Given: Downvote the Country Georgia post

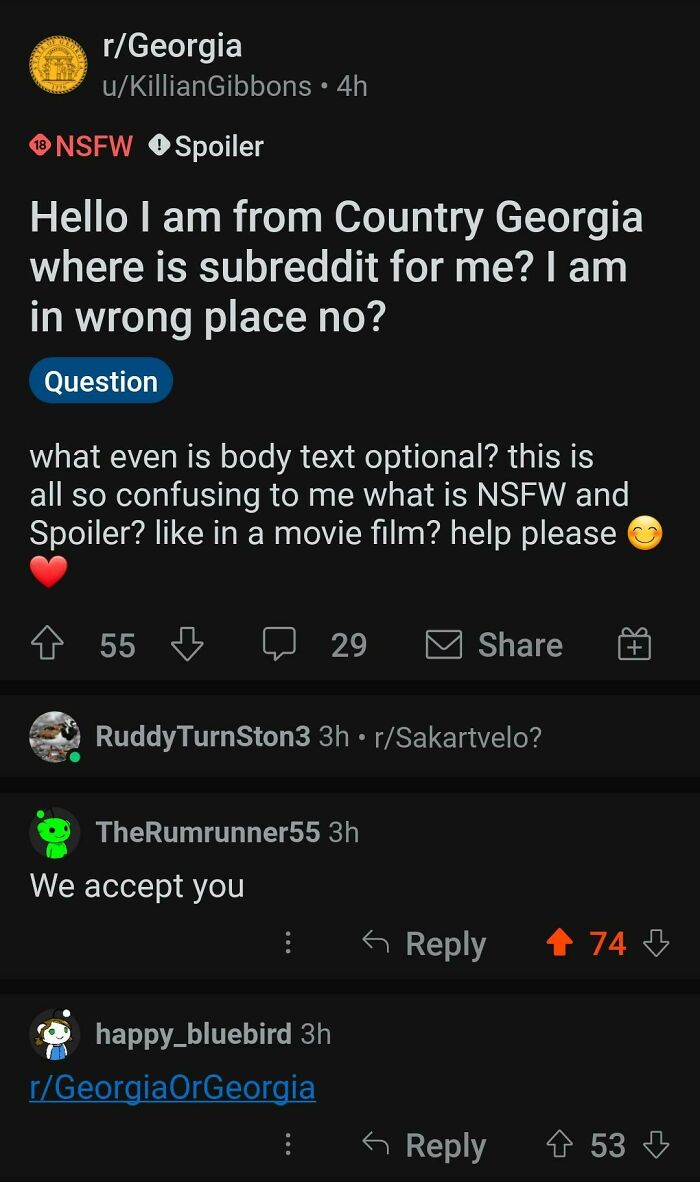Looking at the screenshot, I should [187, 645].
